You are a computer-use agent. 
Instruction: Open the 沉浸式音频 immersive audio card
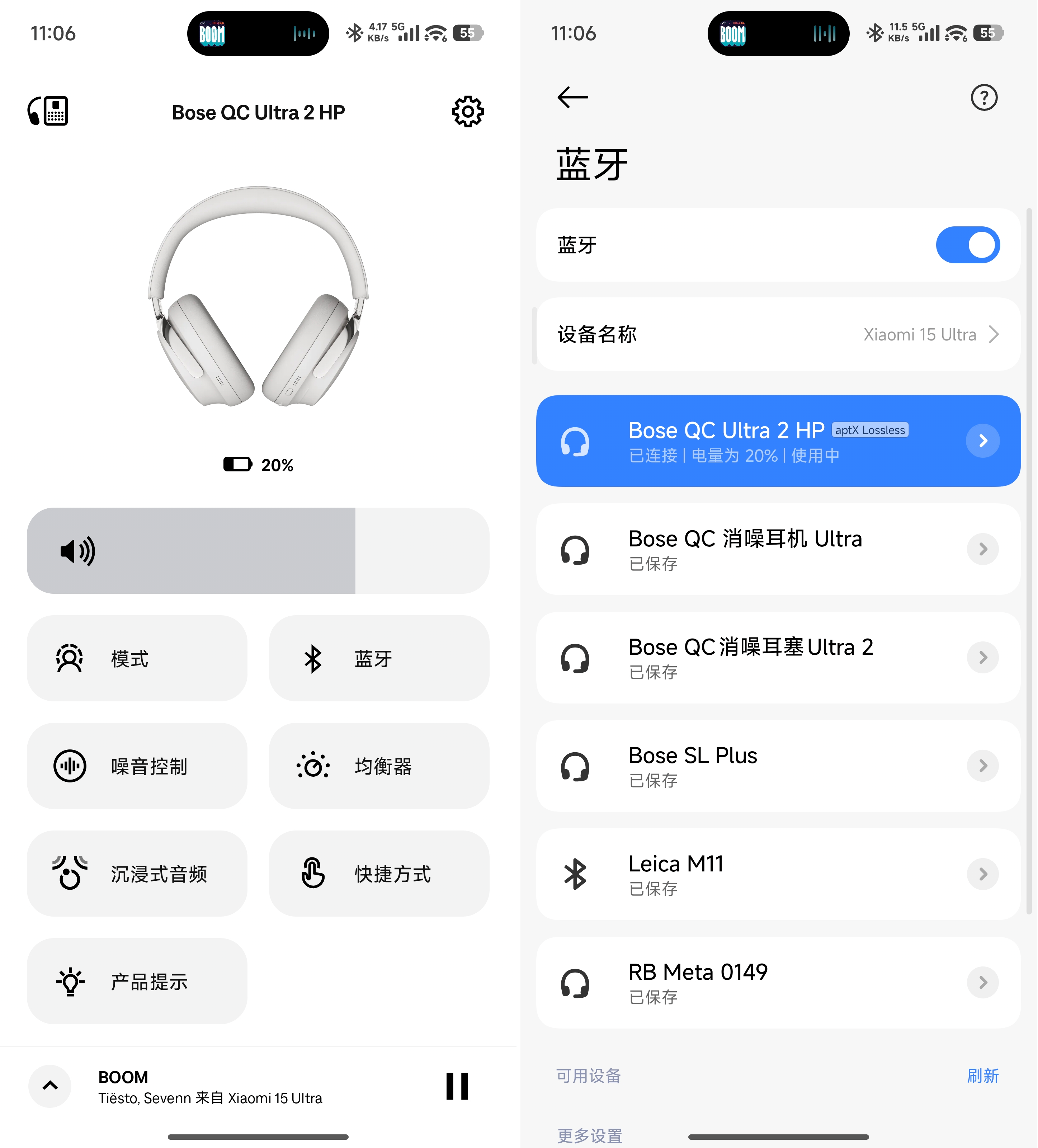[x=137, y=874]
